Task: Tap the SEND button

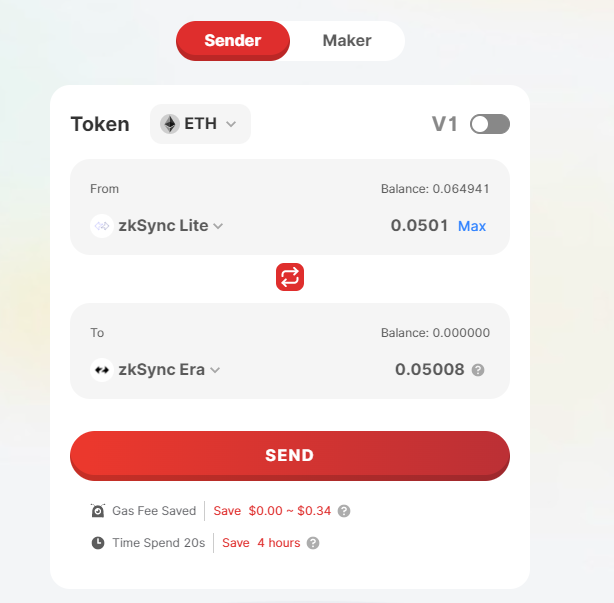Action: click(x=290, y=455)
